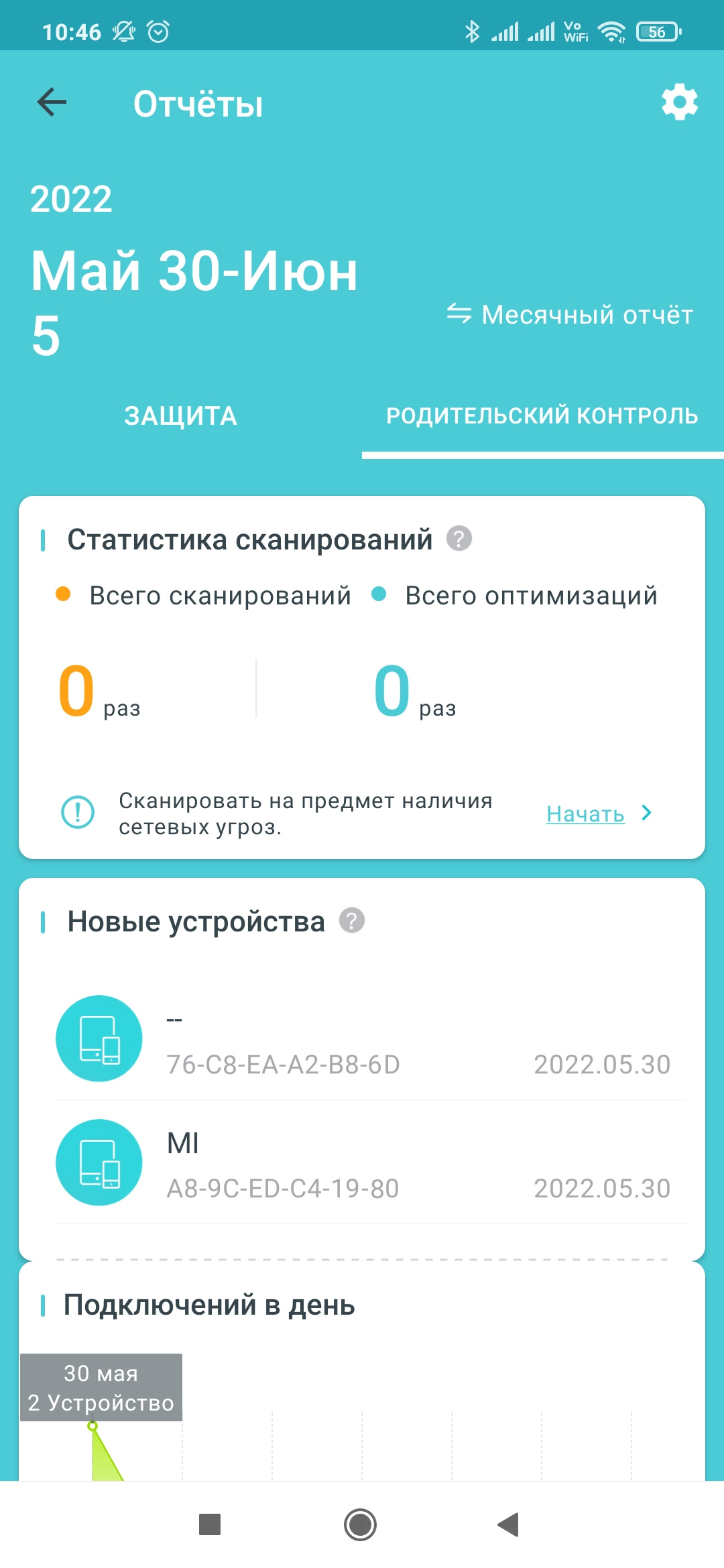Select the ЗАЩИТА tab
This screenshot has width=724, height=1568.
pyautogui.click(x=181, y=416)
